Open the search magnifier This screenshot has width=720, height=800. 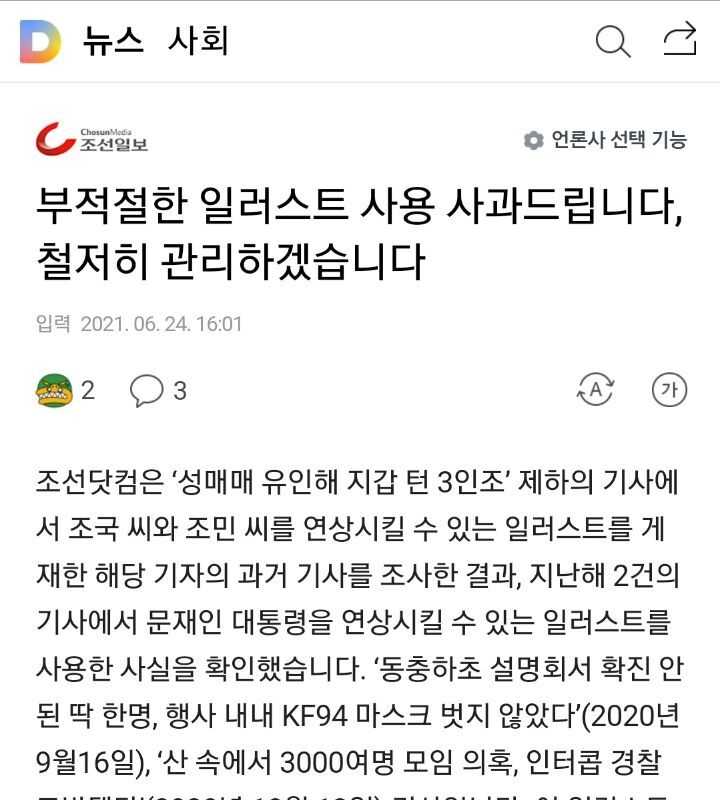point(612,41)
